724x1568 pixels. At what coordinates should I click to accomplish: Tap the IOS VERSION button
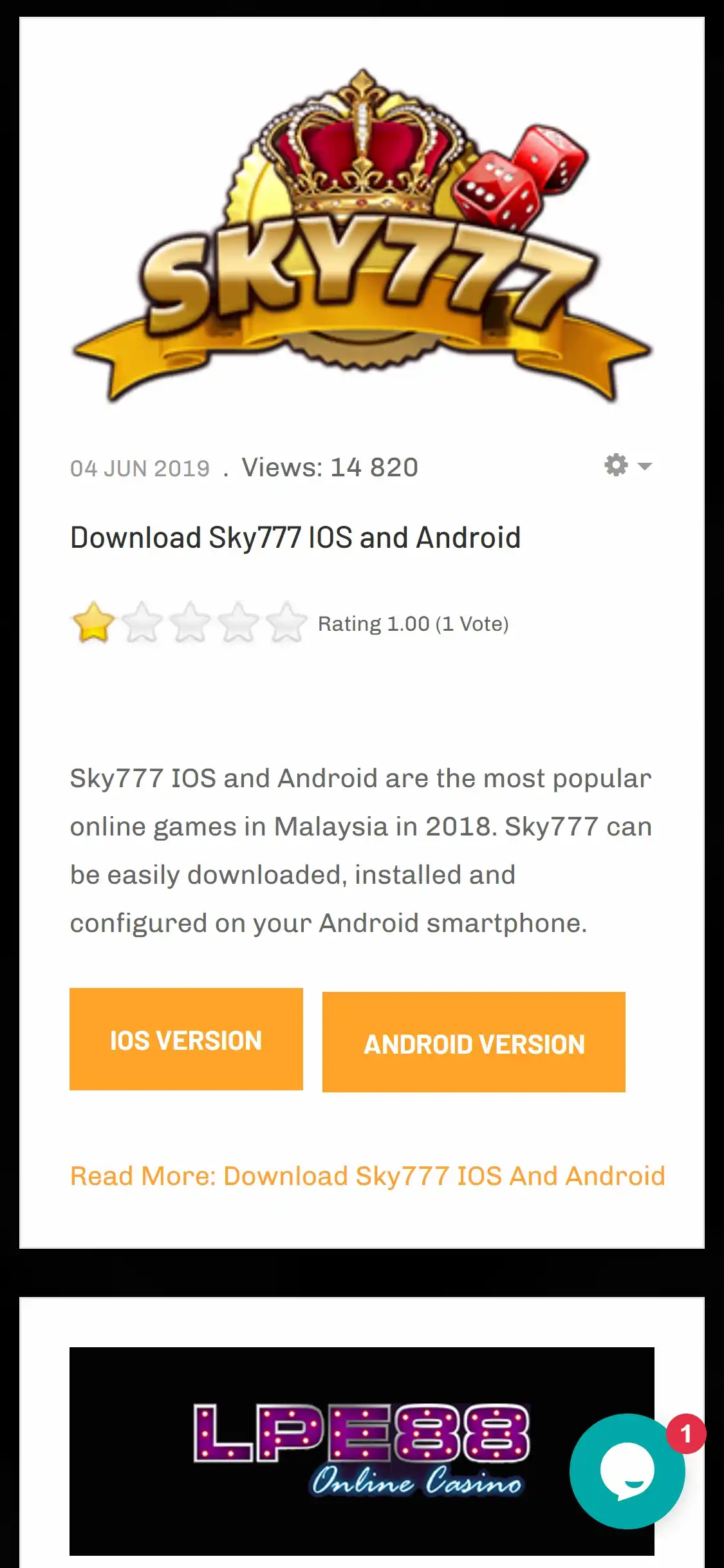186,1040
